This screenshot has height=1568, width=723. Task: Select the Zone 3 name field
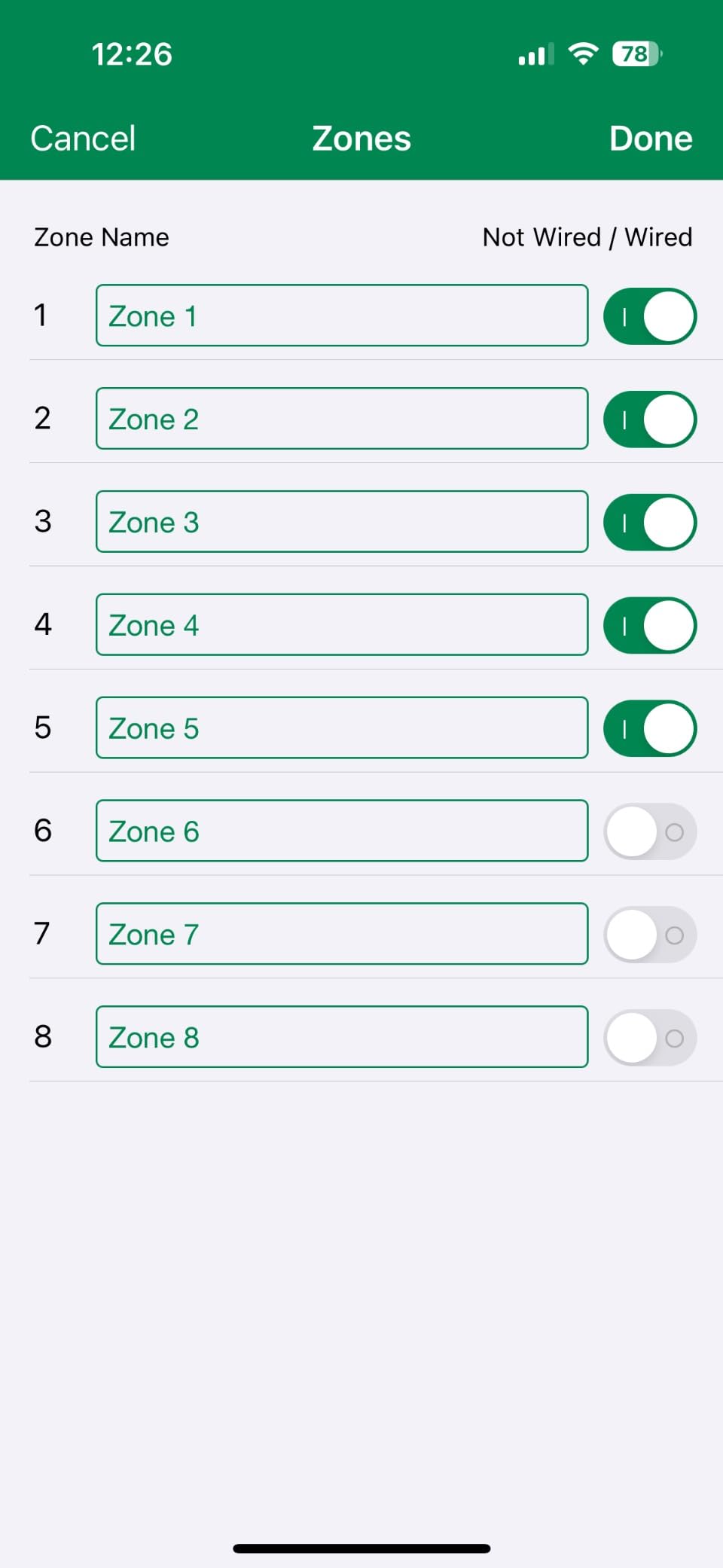(342, 522)
